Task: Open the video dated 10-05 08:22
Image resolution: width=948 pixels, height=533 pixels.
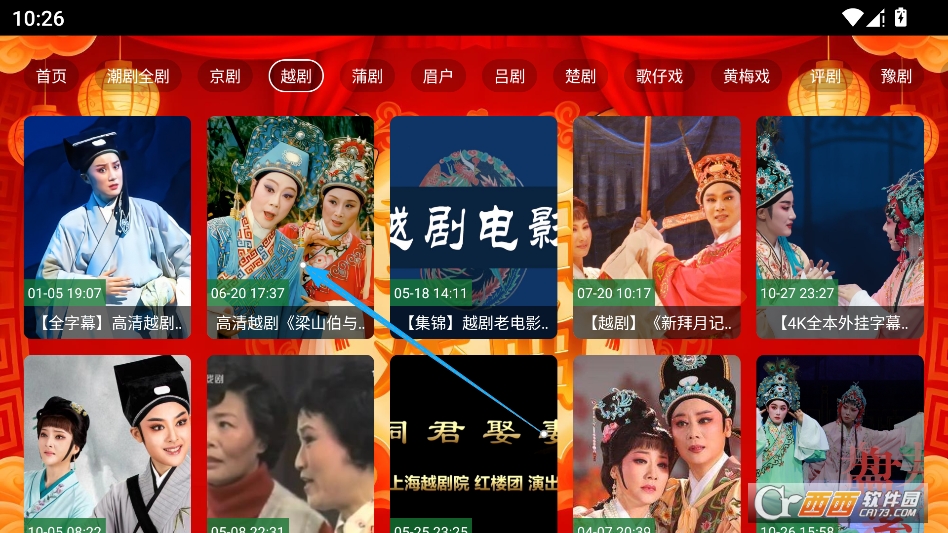Action: click(107, 443)
